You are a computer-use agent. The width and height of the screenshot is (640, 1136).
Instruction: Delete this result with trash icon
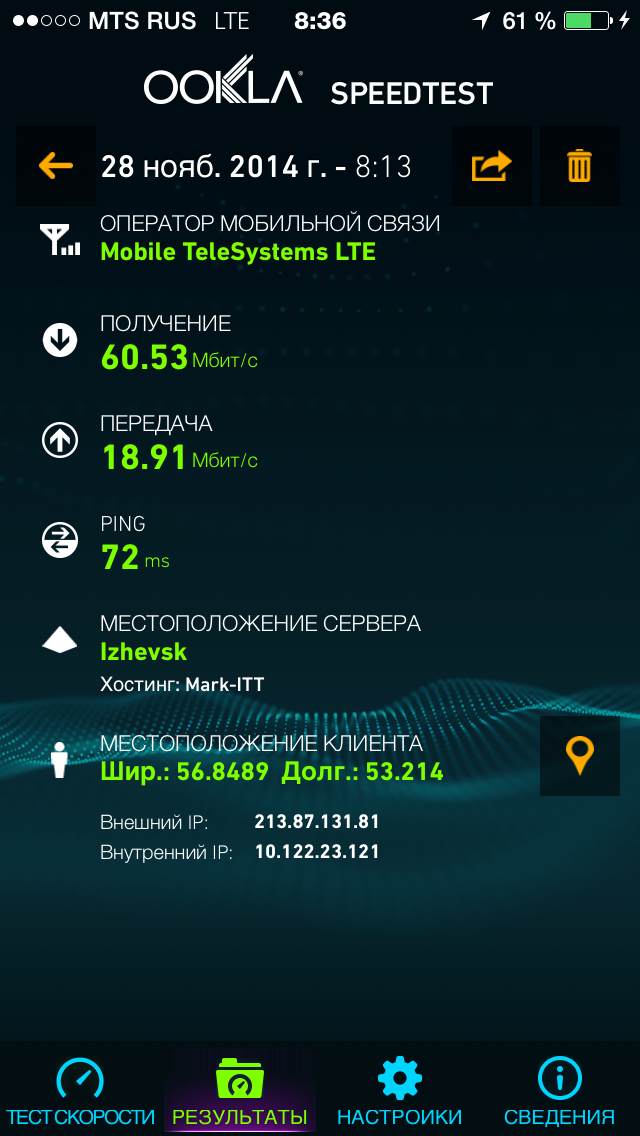coord(579,166)
